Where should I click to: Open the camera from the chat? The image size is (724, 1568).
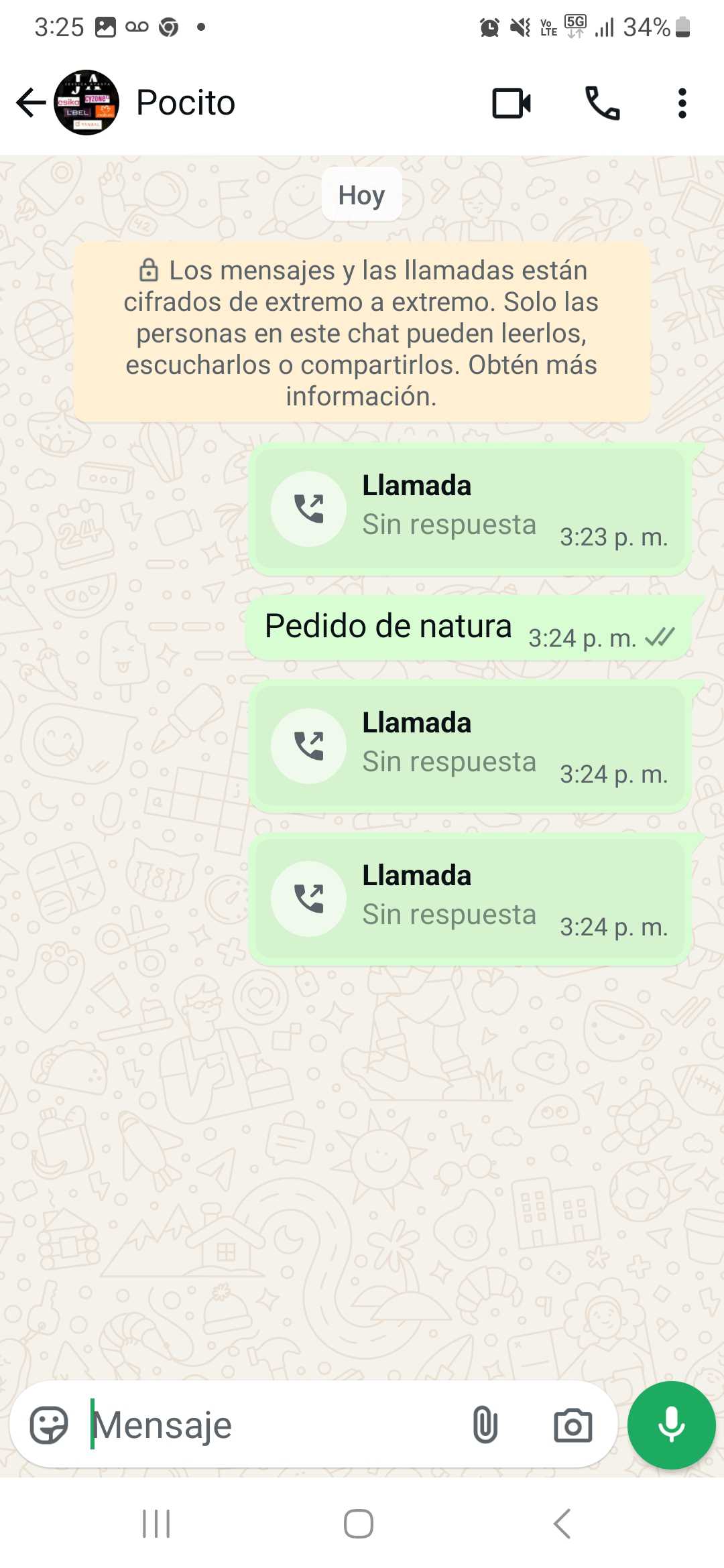(x=572, y=1425)
